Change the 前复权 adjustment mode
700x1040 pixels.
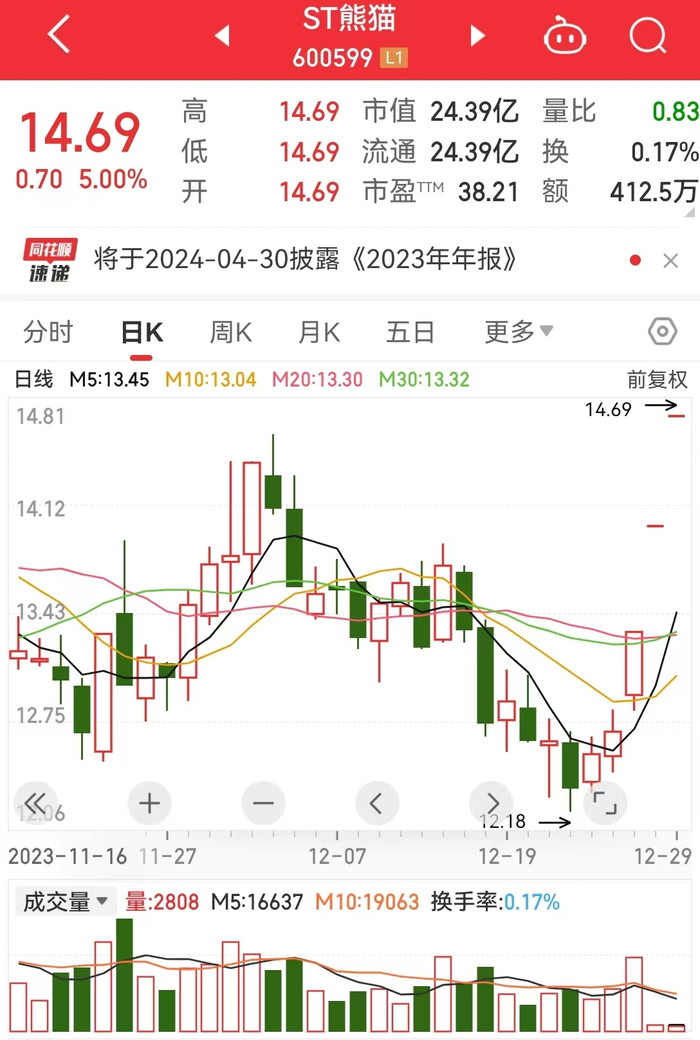[x=657, y=379]
